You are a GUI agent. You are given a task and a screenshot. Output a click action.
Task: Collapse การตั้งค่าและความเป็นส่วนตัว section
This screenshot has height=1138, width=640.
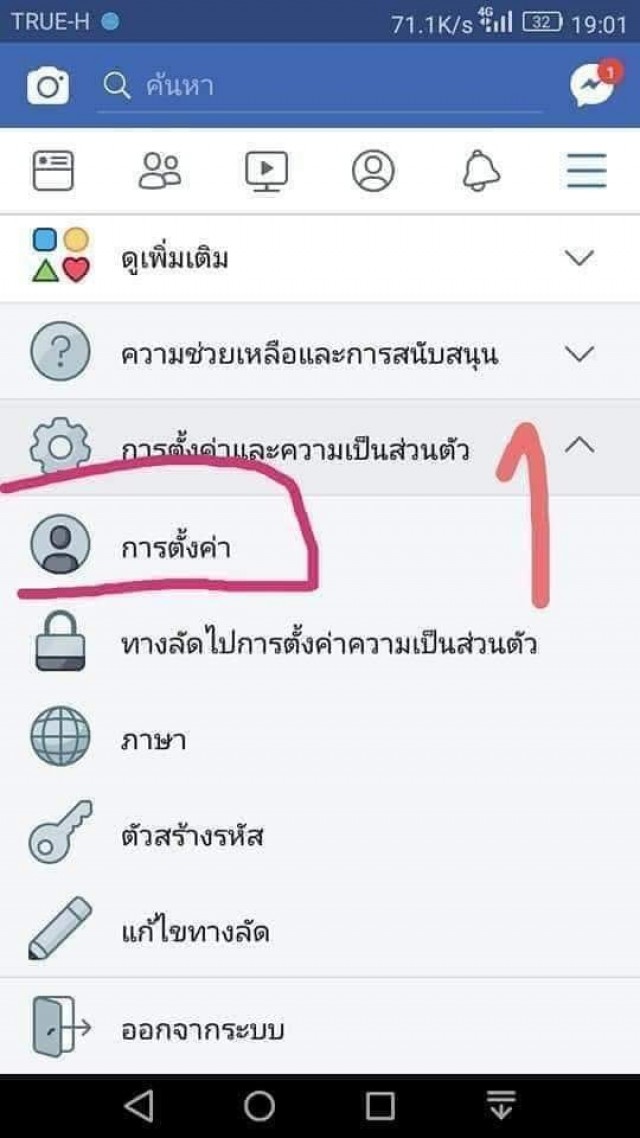pos(320,448)
